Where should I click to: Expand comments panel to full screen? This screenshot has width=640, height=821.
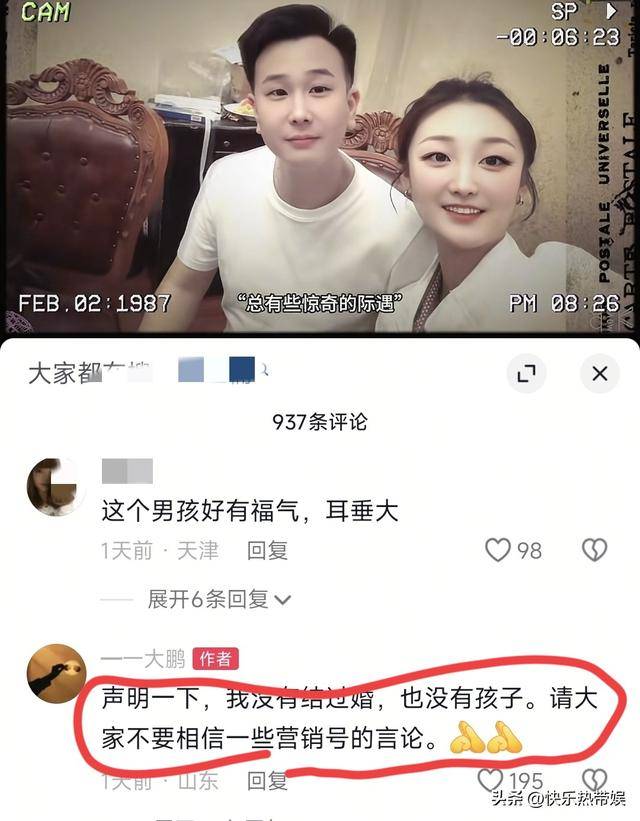coord(527,375)
